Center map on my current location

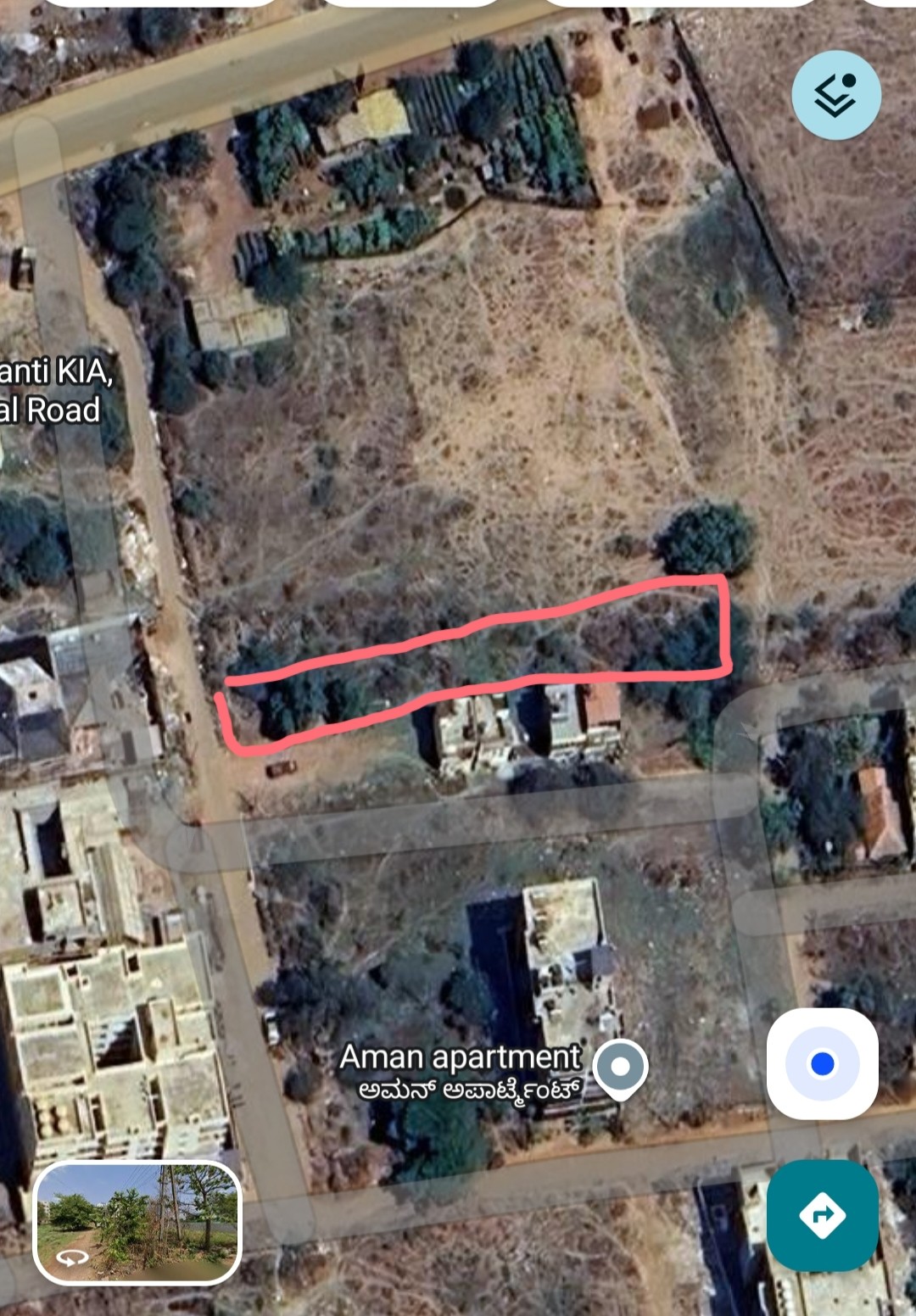click(822, 1063)
